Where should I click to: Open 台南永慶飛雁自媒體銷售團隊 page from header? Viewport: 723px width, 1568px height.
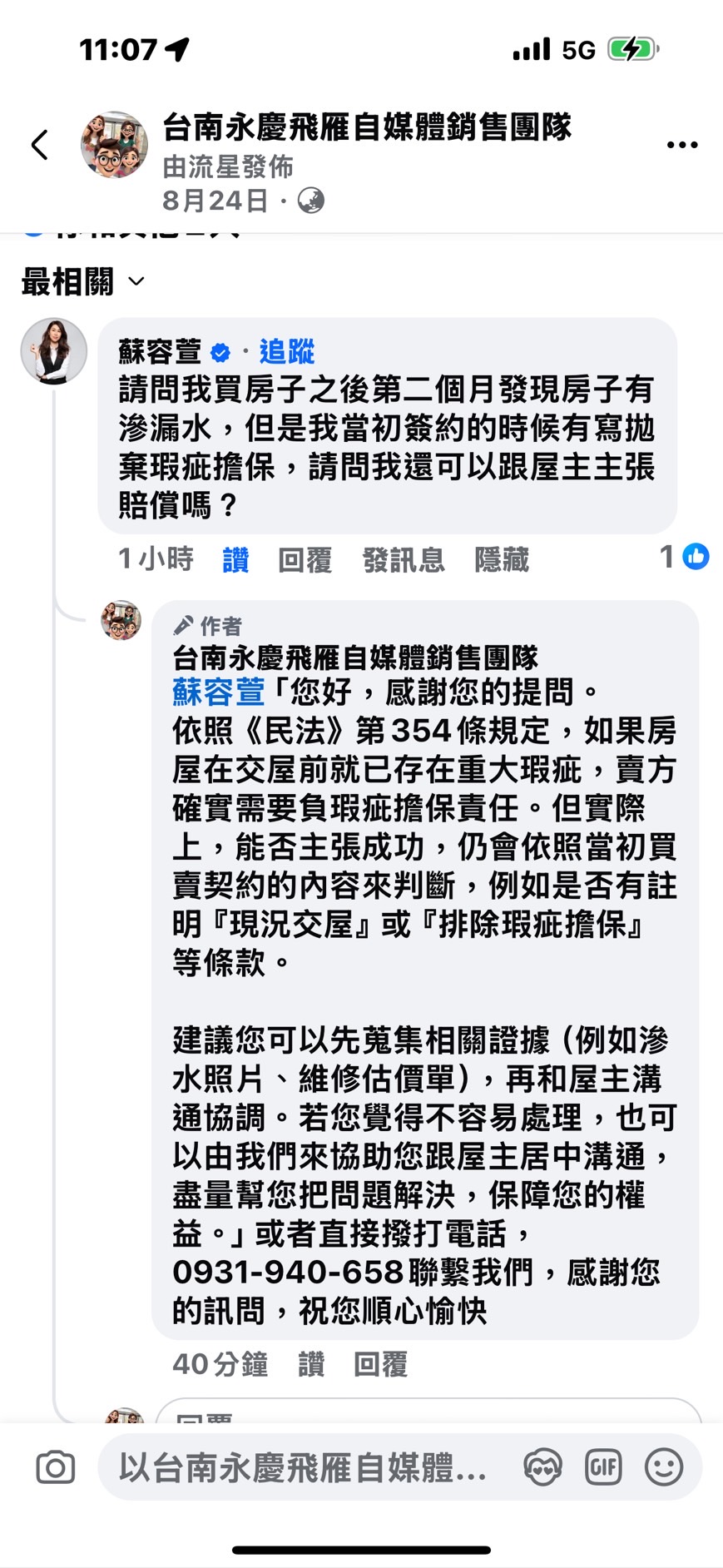pos(366,127)
